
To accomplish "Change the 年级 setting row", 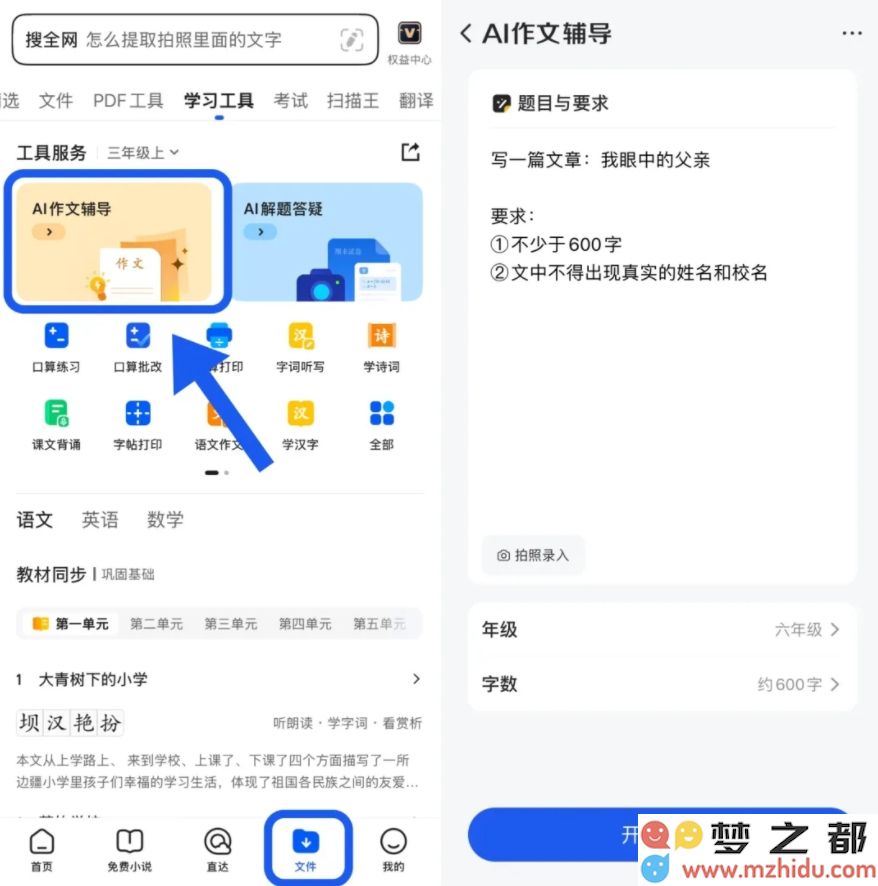I will pos(662,629).
